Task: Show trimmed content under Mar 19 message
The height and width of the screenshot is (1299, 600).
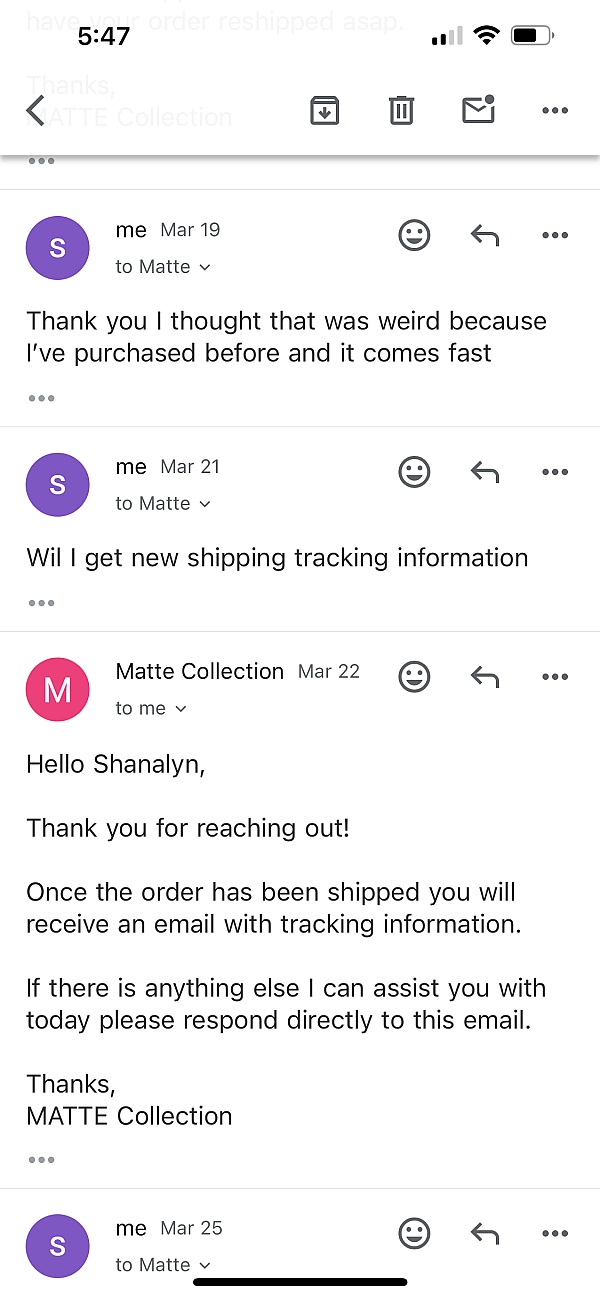Action: coord(41,398)
